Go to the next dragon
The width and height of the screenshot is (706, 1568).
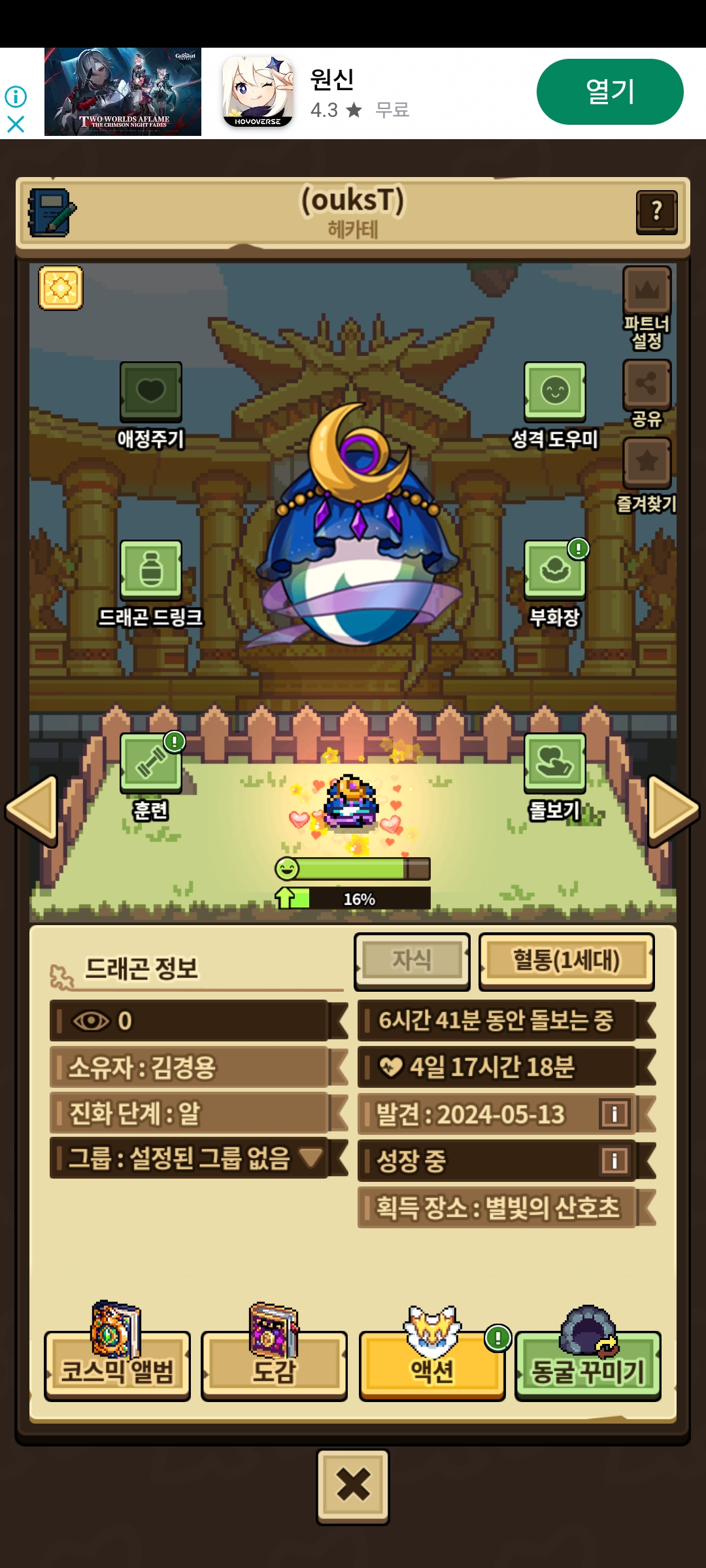[x=673, y=810]
